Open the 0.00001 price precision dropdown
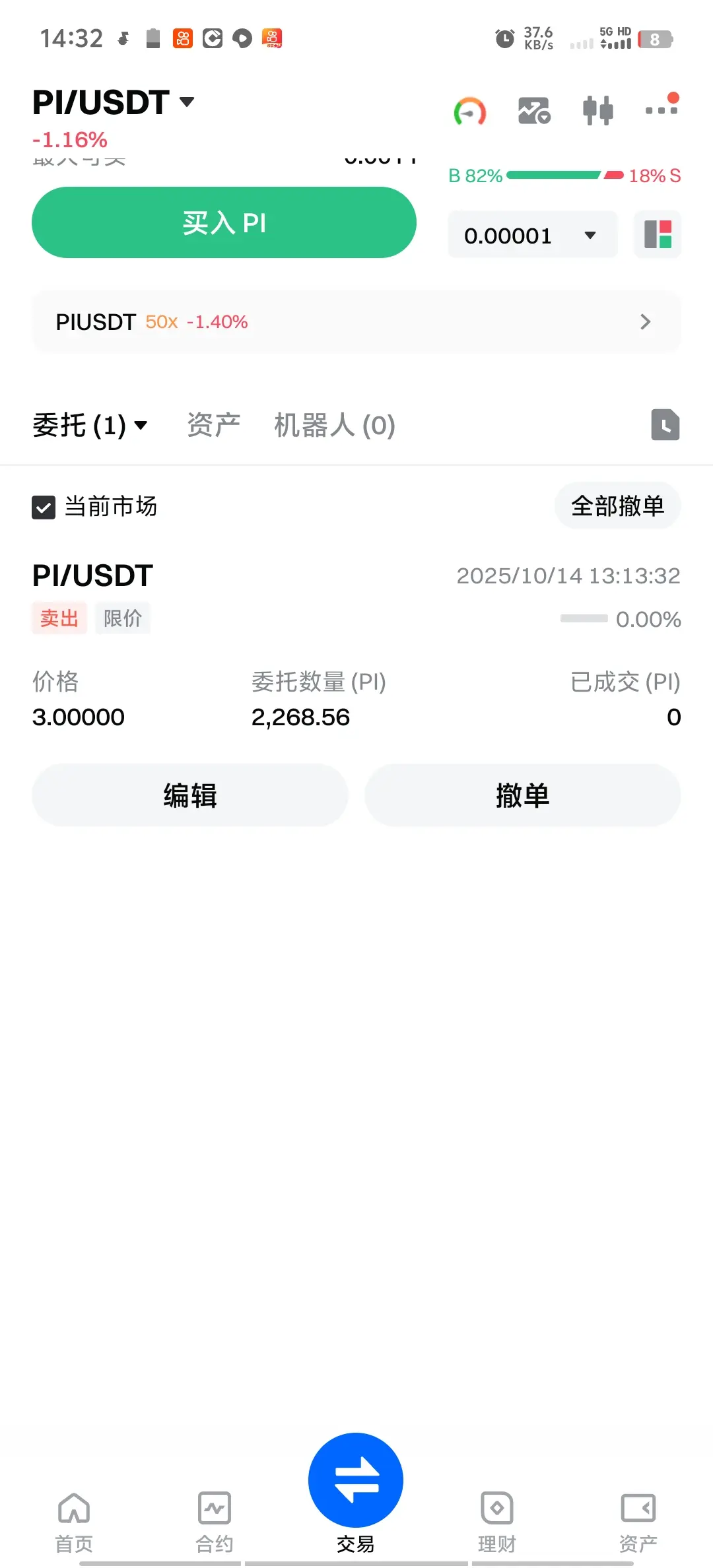Viewport: 713px width, 1568px height. tap(532, 235)
